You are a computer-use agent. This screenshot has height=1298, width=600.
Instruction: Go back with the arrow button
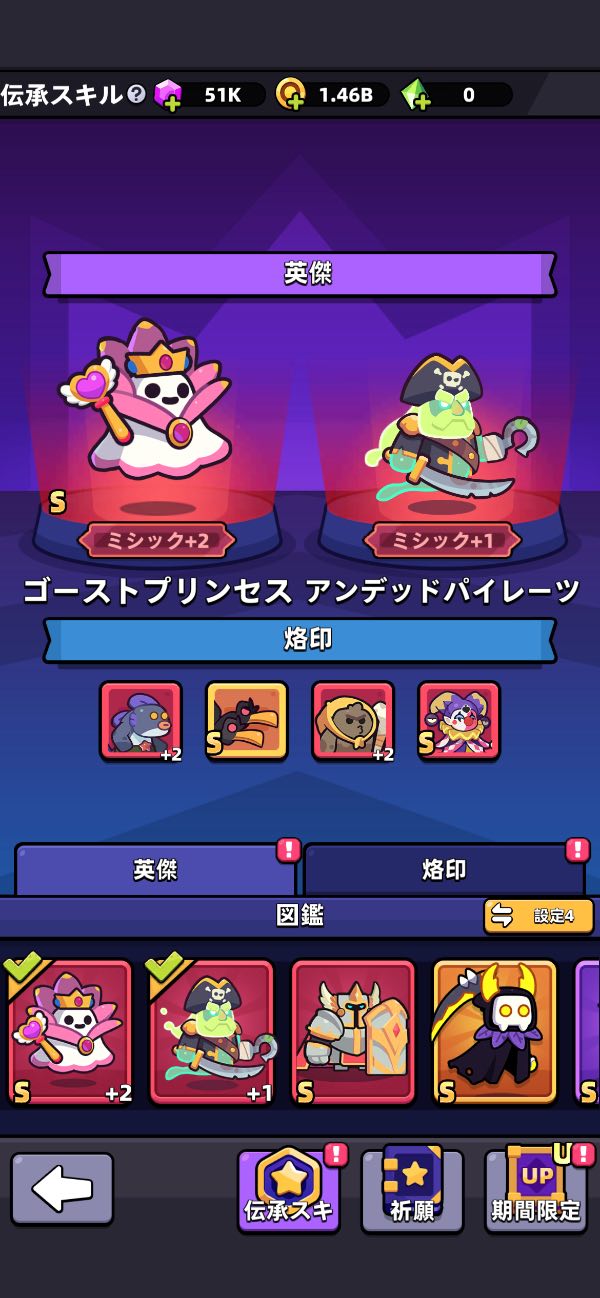[62, 1189]
